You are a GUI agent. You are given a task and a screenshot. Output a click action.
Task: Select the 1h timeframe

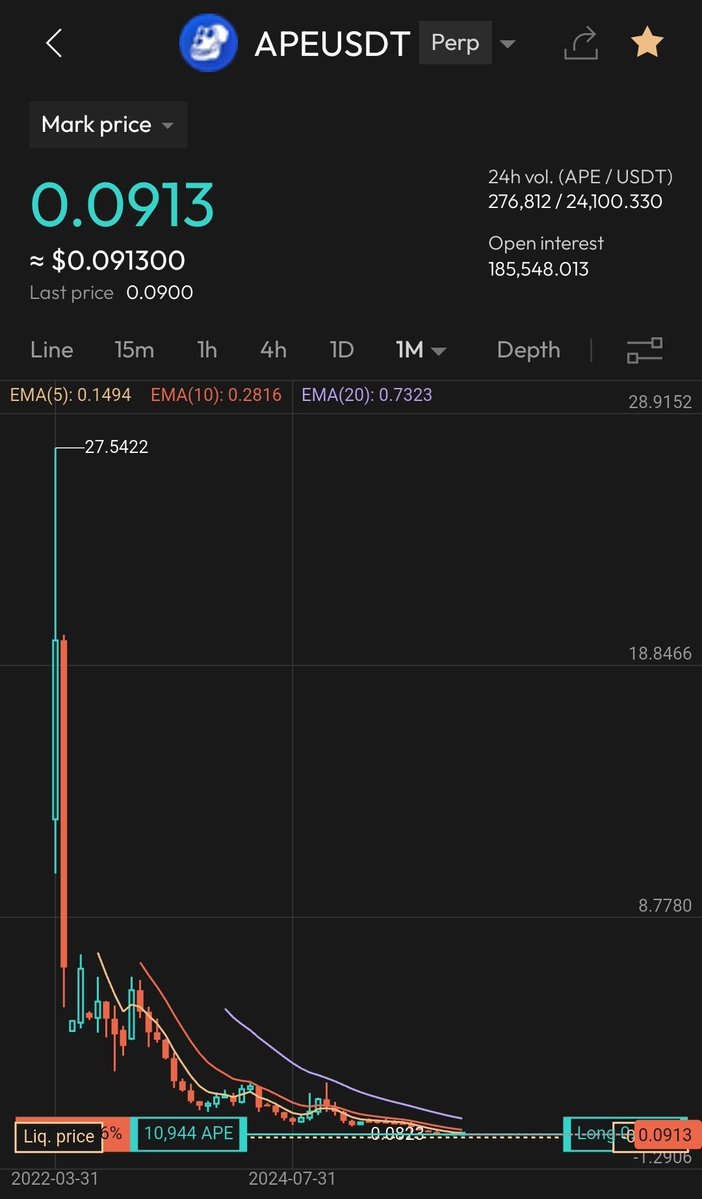click(x=207, y=350)
